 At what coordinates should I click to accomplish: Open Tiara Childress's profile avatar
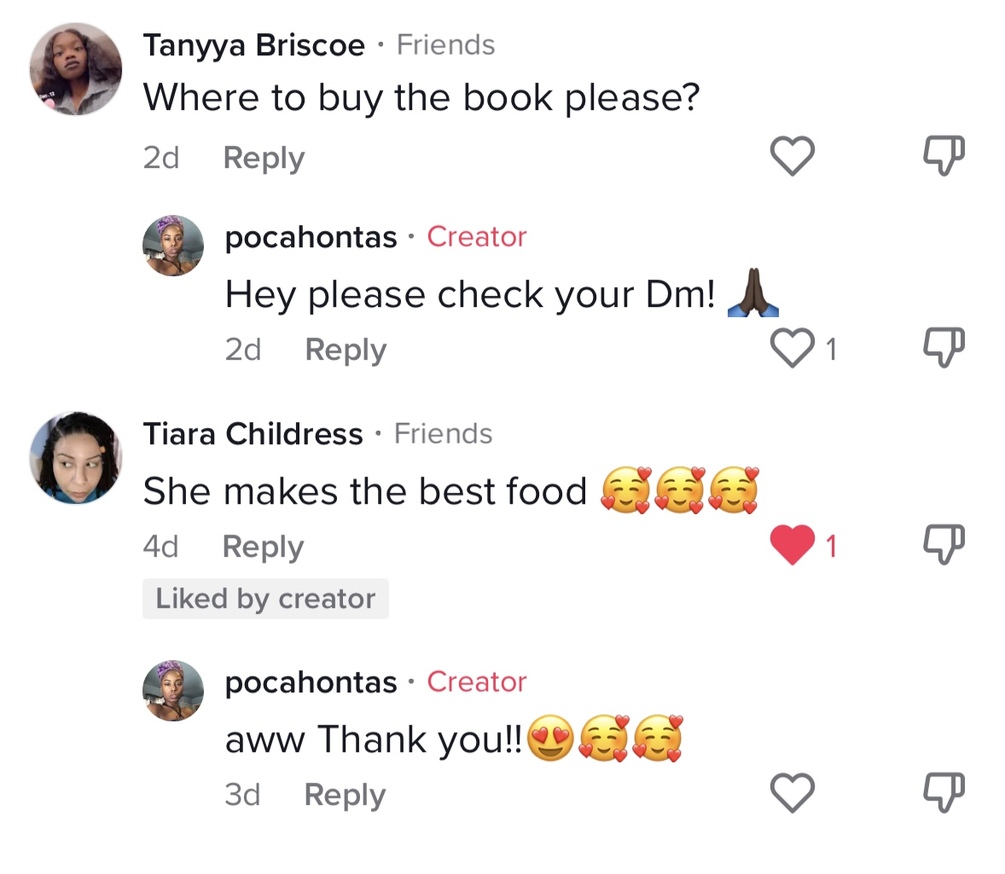(x=76, y=457)
